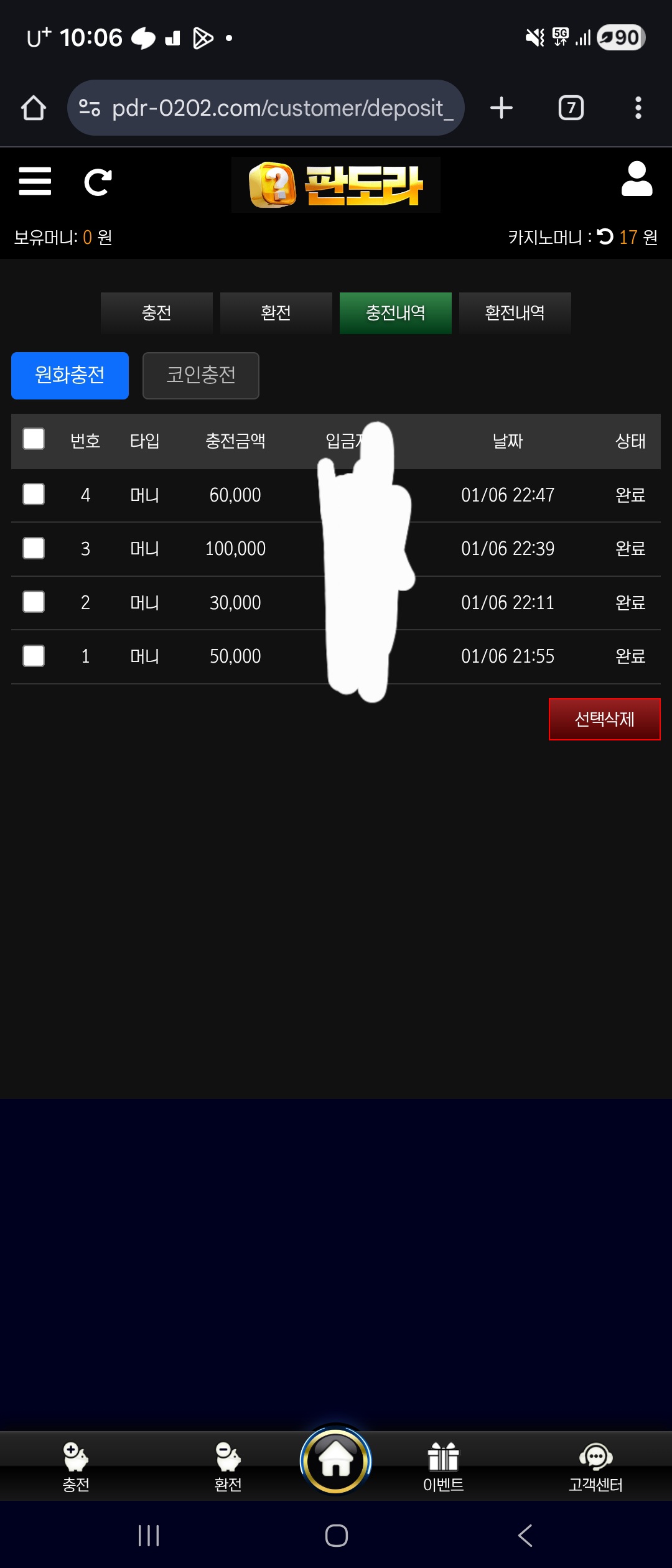This screenshot has width=672, height=1568.
Task: Switch to the top 환전 tab
Action: tap(276, 313)
